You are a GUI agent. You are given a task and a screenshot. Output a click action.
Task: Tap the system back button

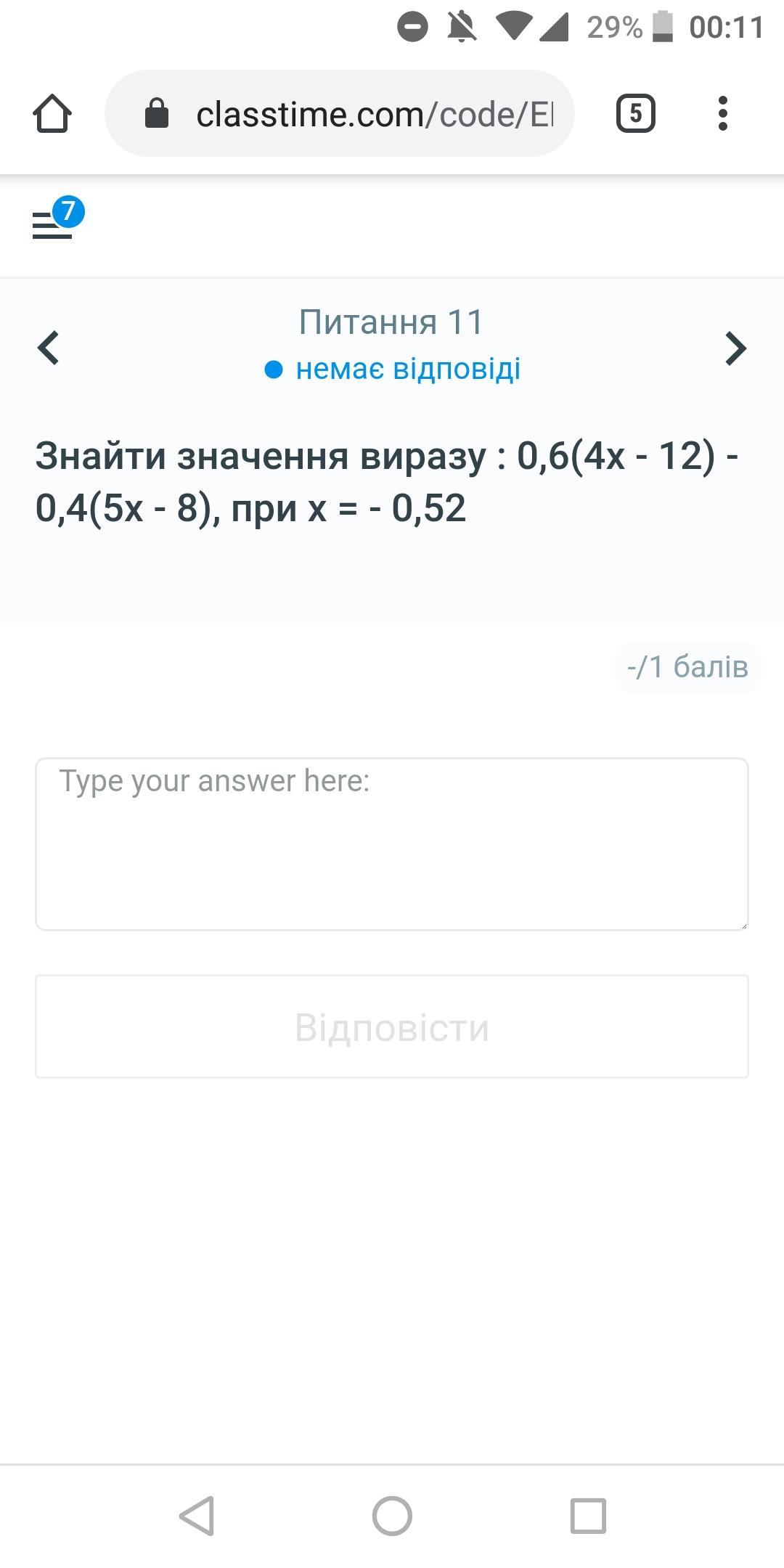point(196,1516)
